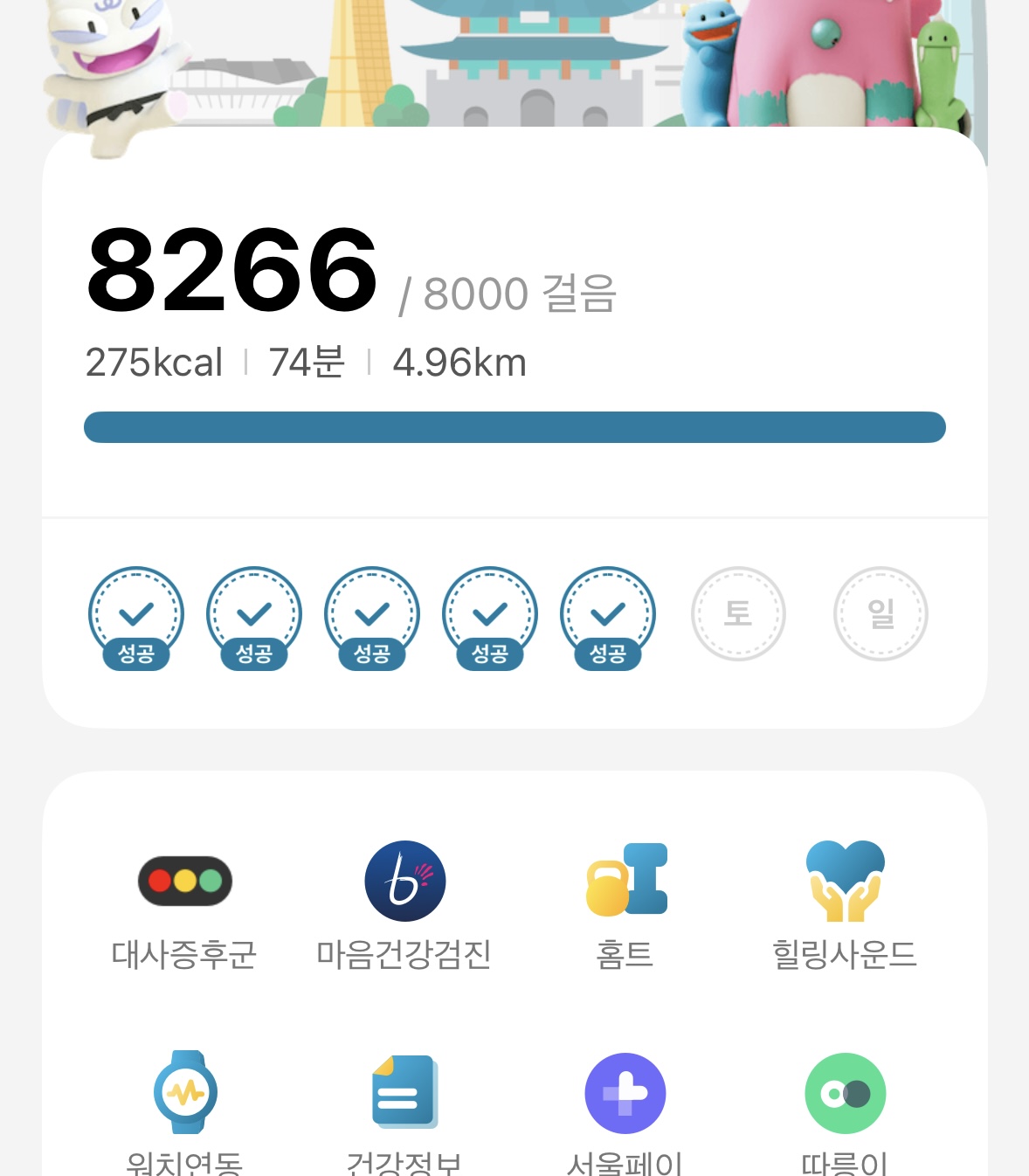
Task: Select the 토 day badge
Action: point(738,613)
